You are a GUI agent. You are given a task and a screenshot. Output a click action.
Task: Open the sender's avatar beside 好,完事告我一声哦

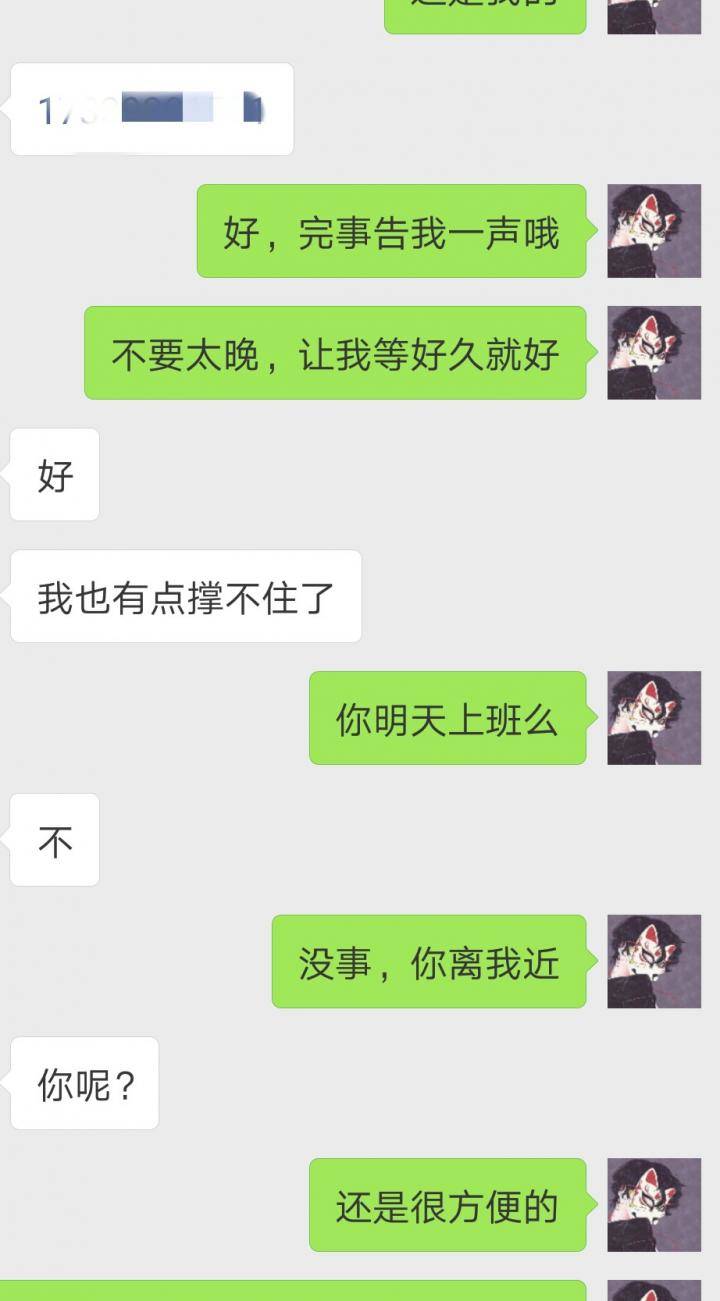coord(654,231)
